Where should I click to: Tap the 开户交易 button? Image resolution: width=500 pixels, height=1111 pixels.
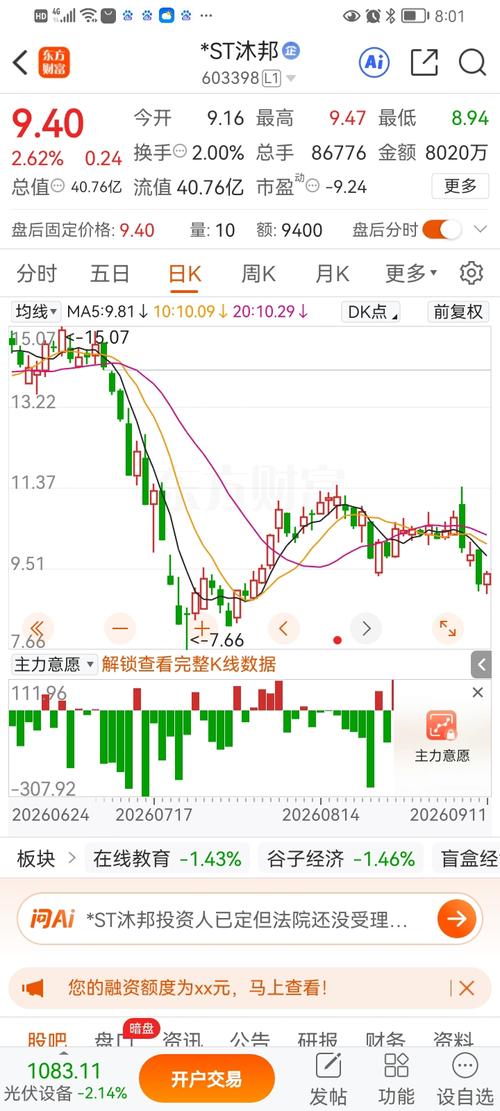[206, 1079]
